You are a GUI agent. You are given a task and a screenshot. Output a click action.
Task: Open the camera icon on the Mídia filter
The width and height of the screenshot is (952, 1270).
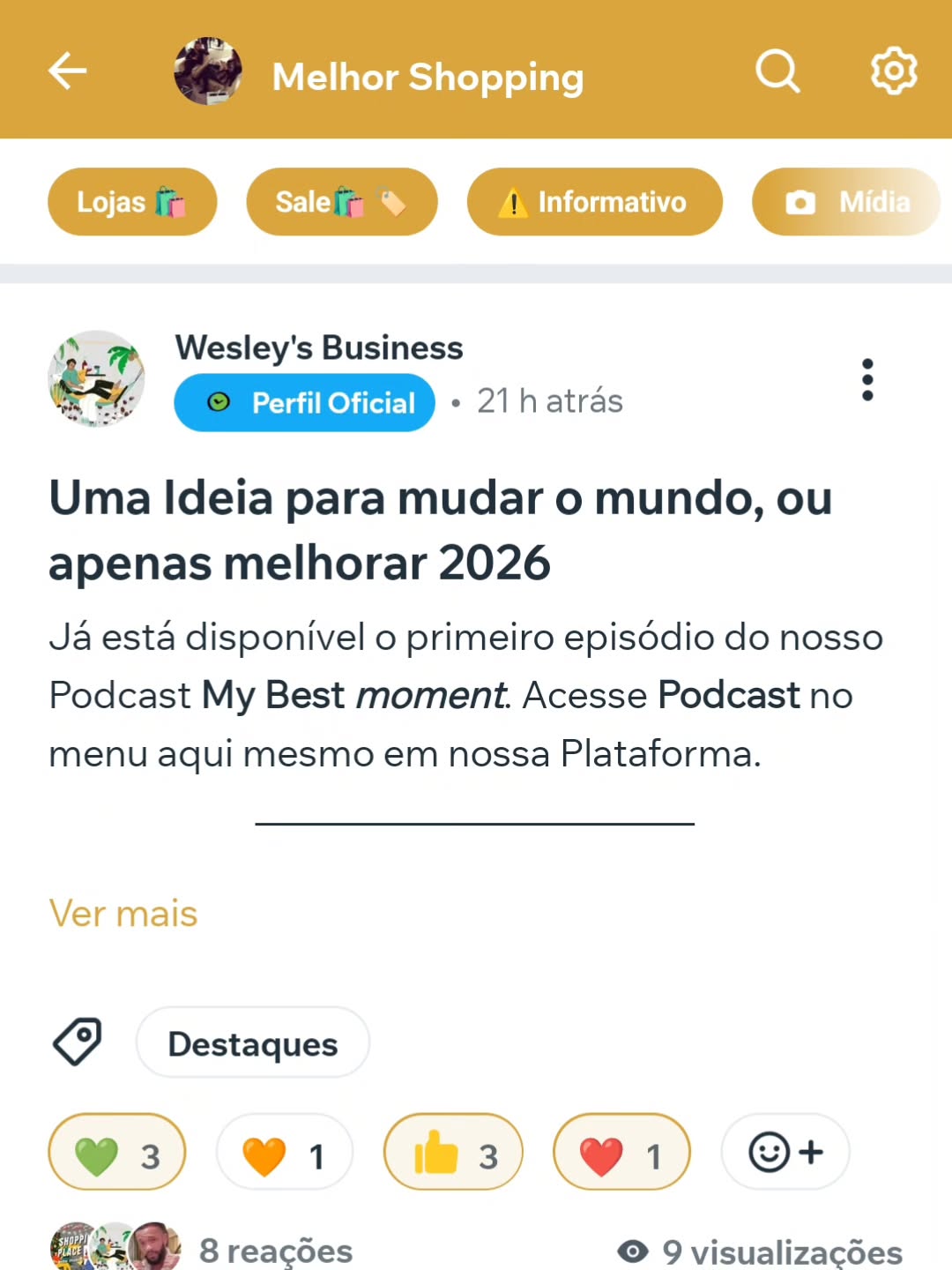[x=800, y=201]
